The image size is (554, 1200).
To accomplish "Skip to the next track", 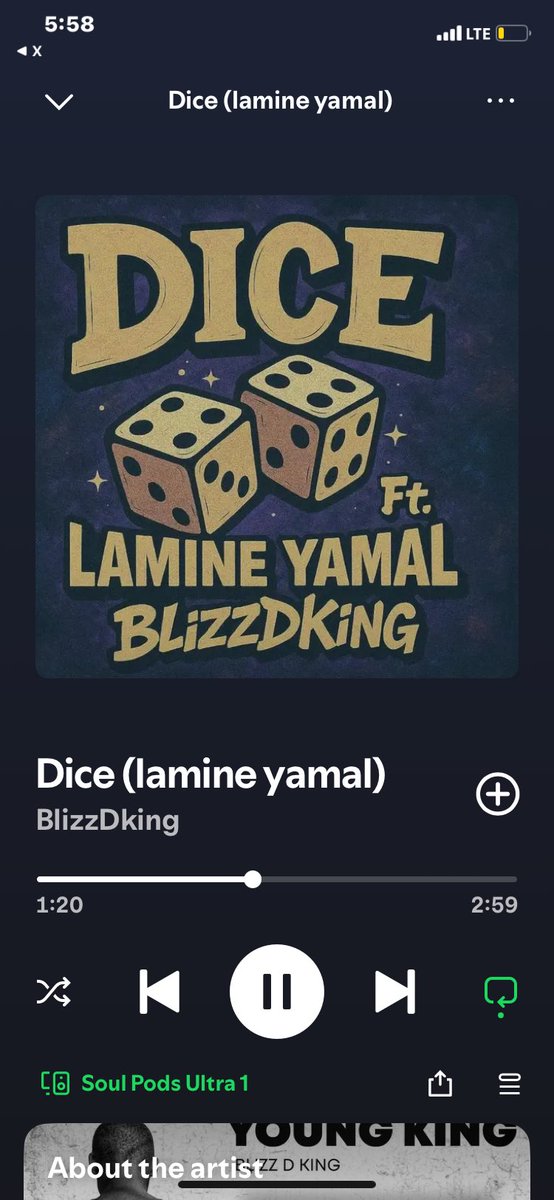I will (394, 992).
